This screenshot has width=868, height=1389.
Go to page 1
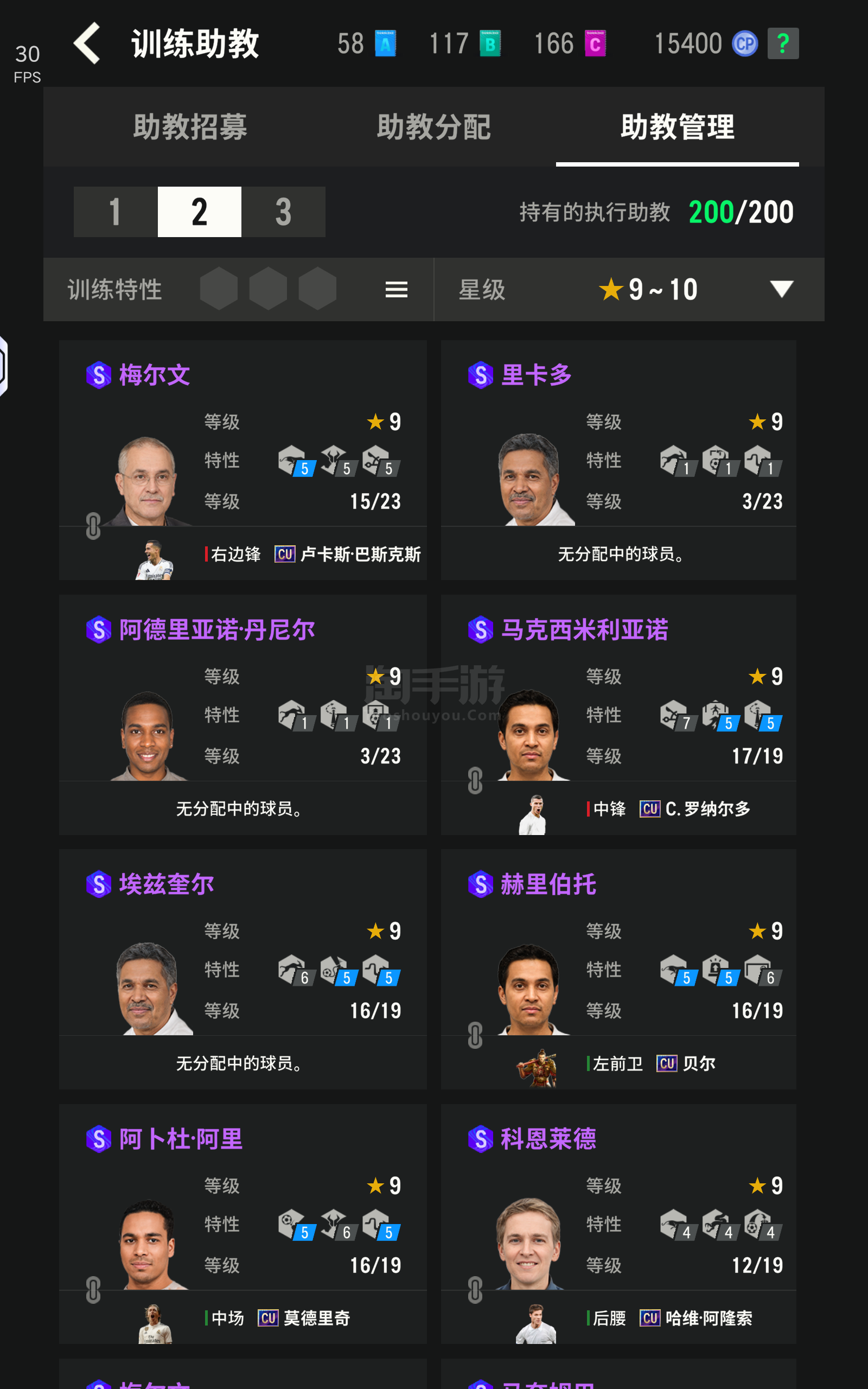pyautogui.click(x=116, y=212)
